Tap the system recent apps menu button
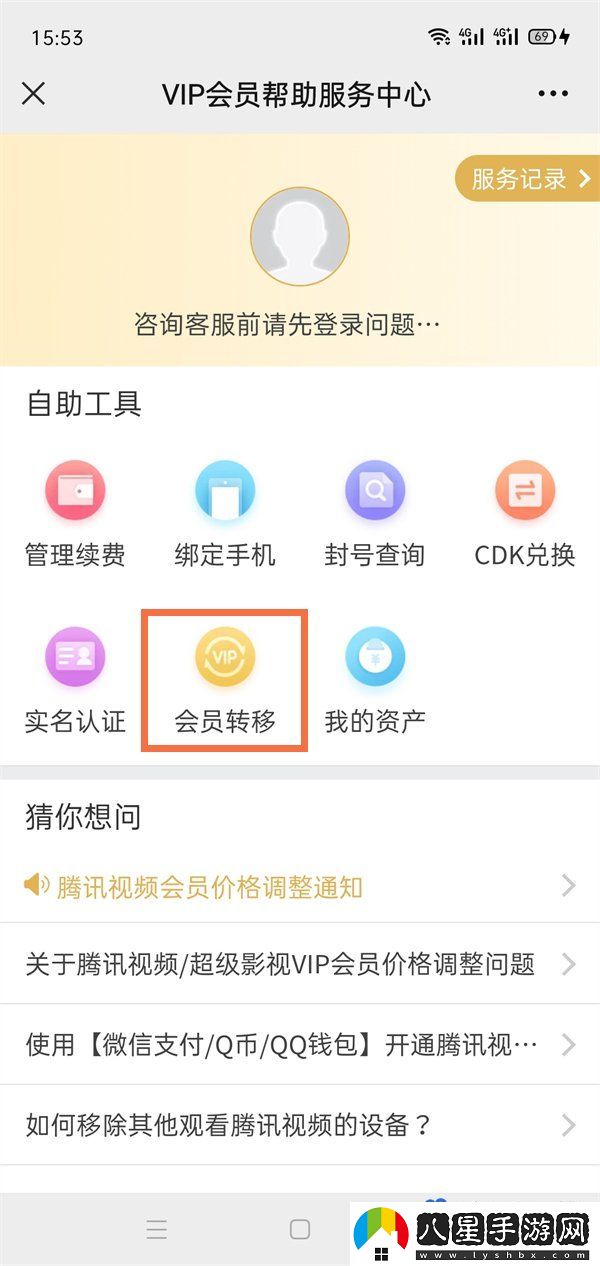This screenshot has height=1266, width=600. coord(157,1230)
